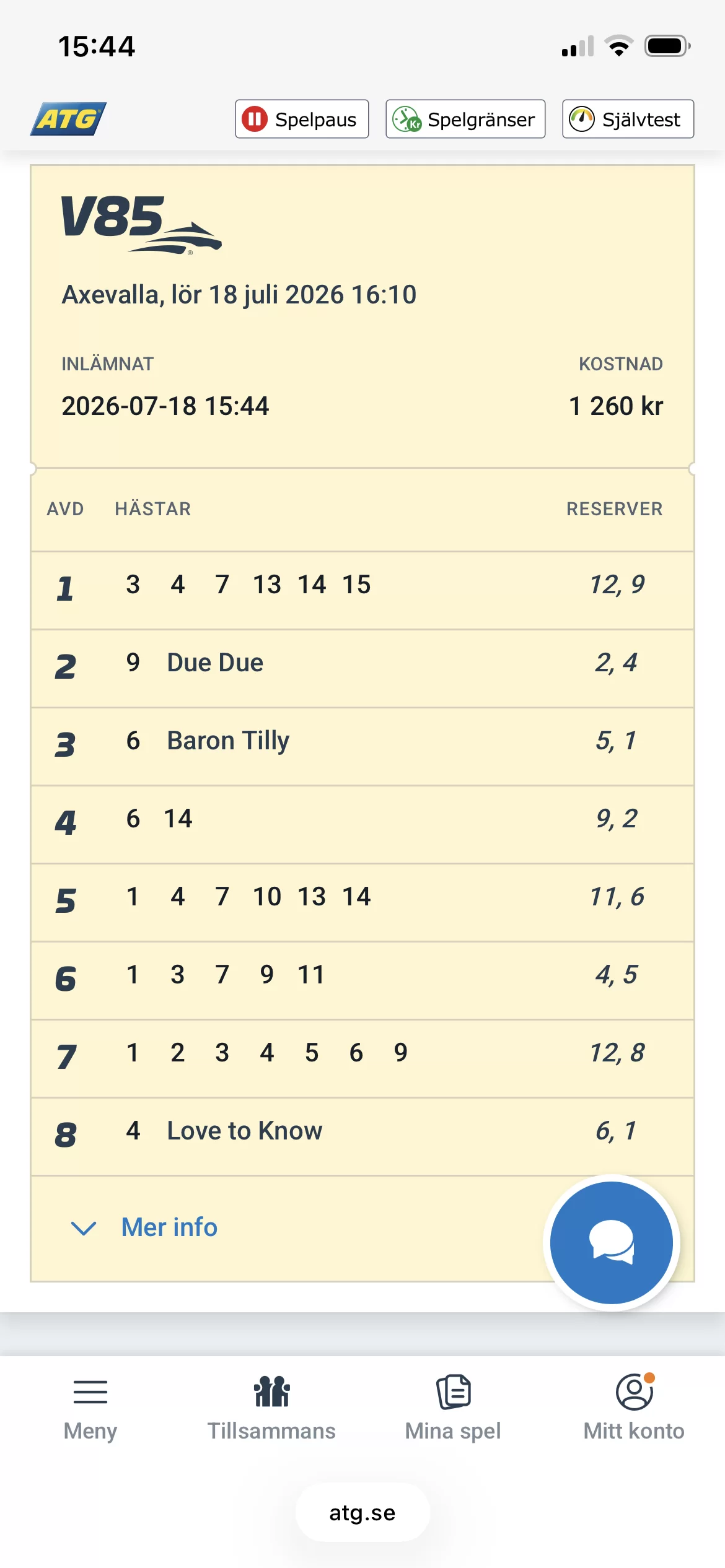Open the chat support bubble
Image resolution: width=725 pixels, height=1568 pixels.
tap(612, 1242)
